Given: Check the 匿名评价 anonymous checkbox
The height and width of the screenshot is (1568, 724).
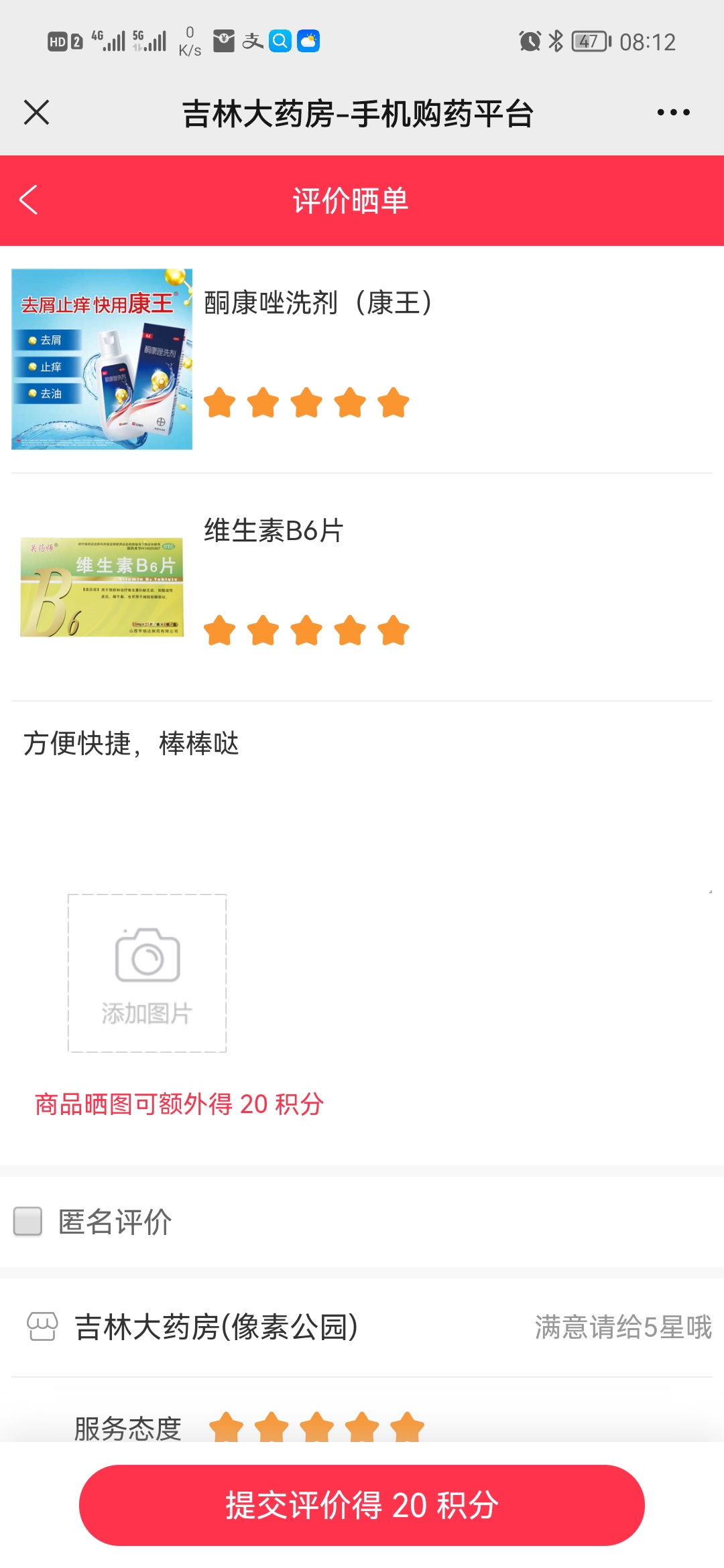Looking at the screenshot, I should coord(28,1221).
